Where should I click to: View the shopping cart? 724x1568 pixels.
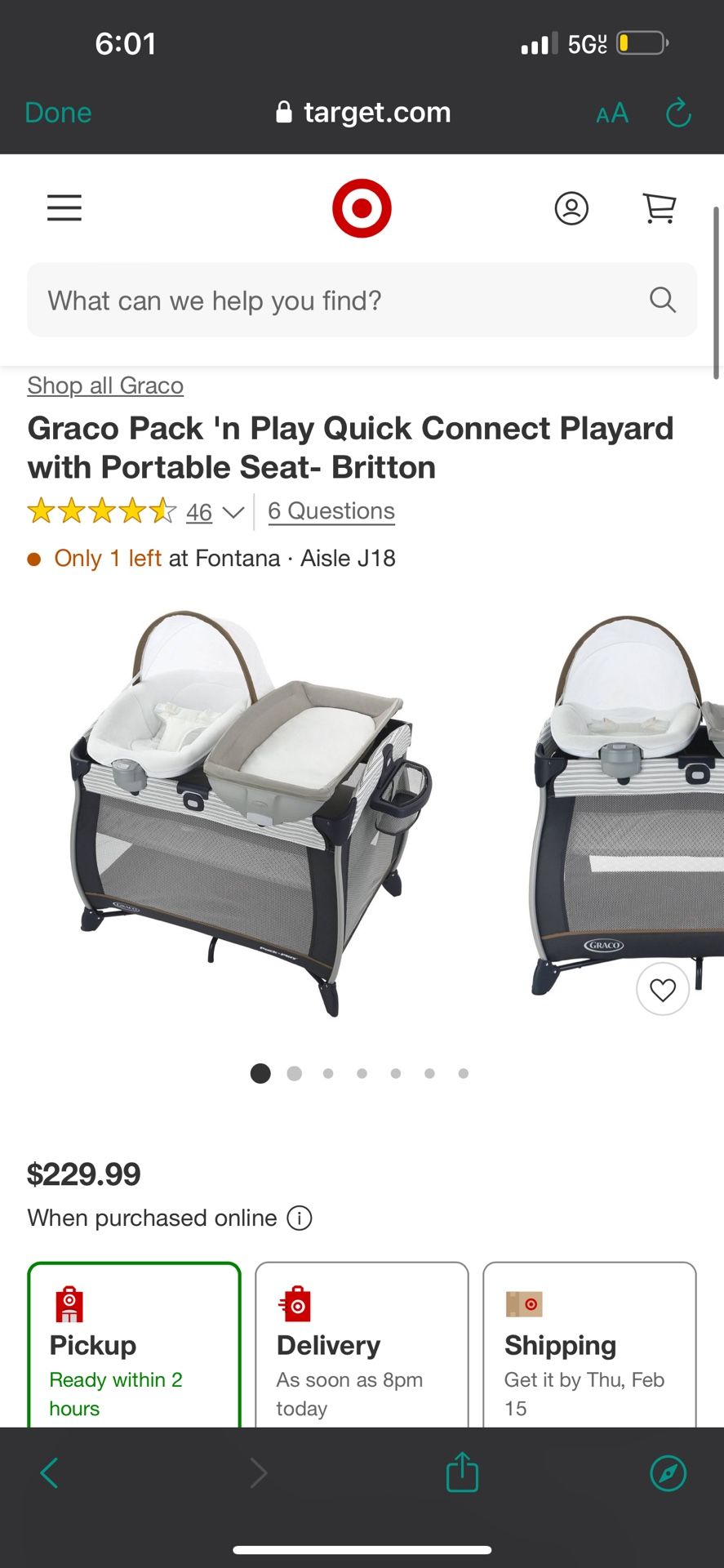click(x=659, y=208)
